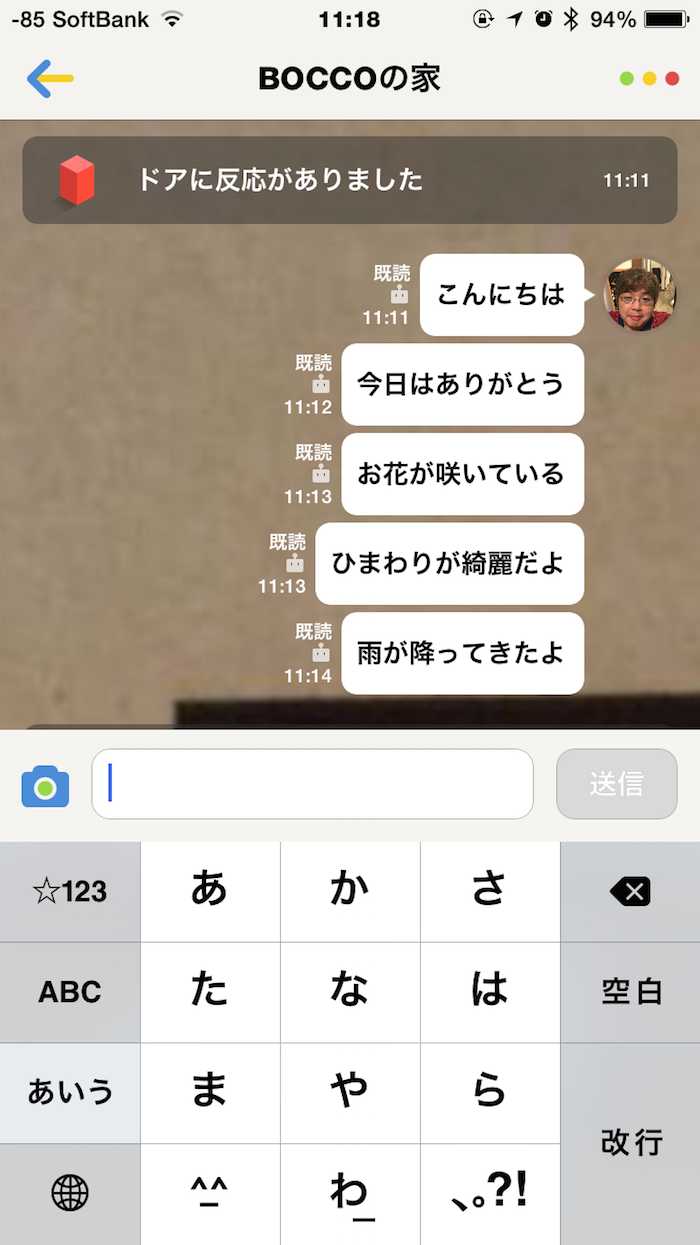
Task: Open the user avatar beside こんにちは
Action: point(640,295)
